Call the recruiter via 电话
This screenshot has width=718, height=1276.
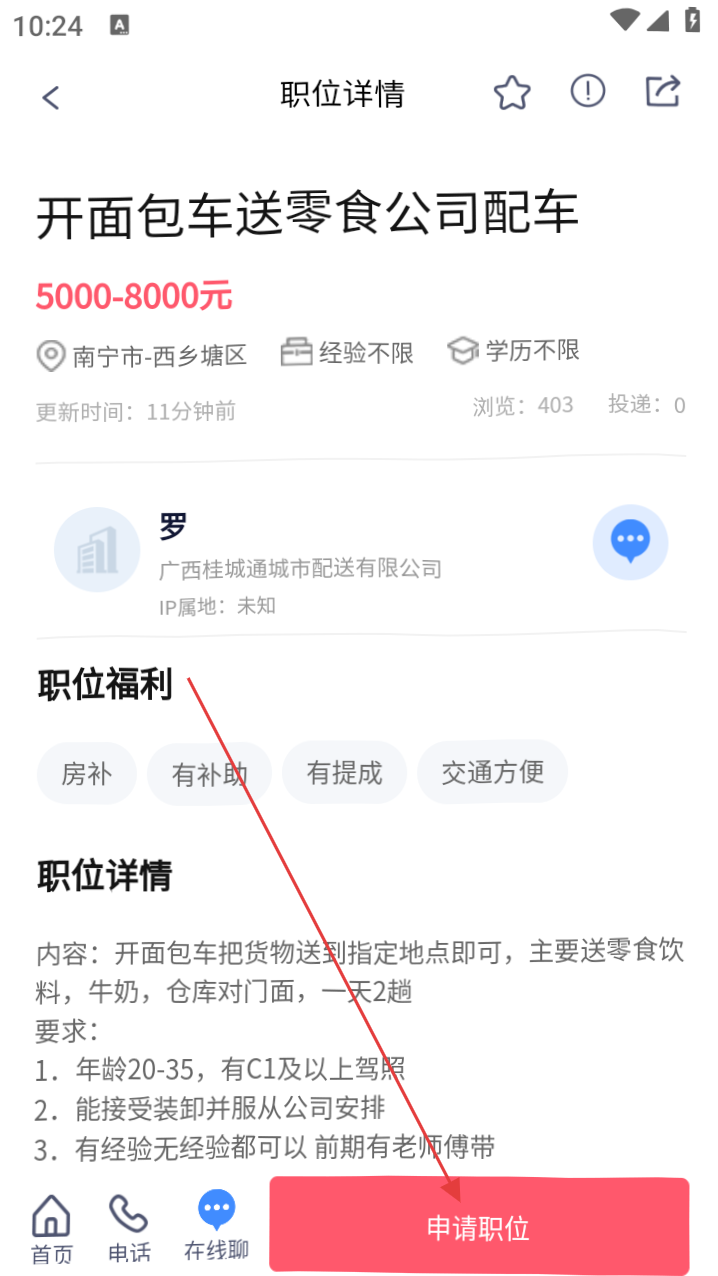click(129, 1229)
